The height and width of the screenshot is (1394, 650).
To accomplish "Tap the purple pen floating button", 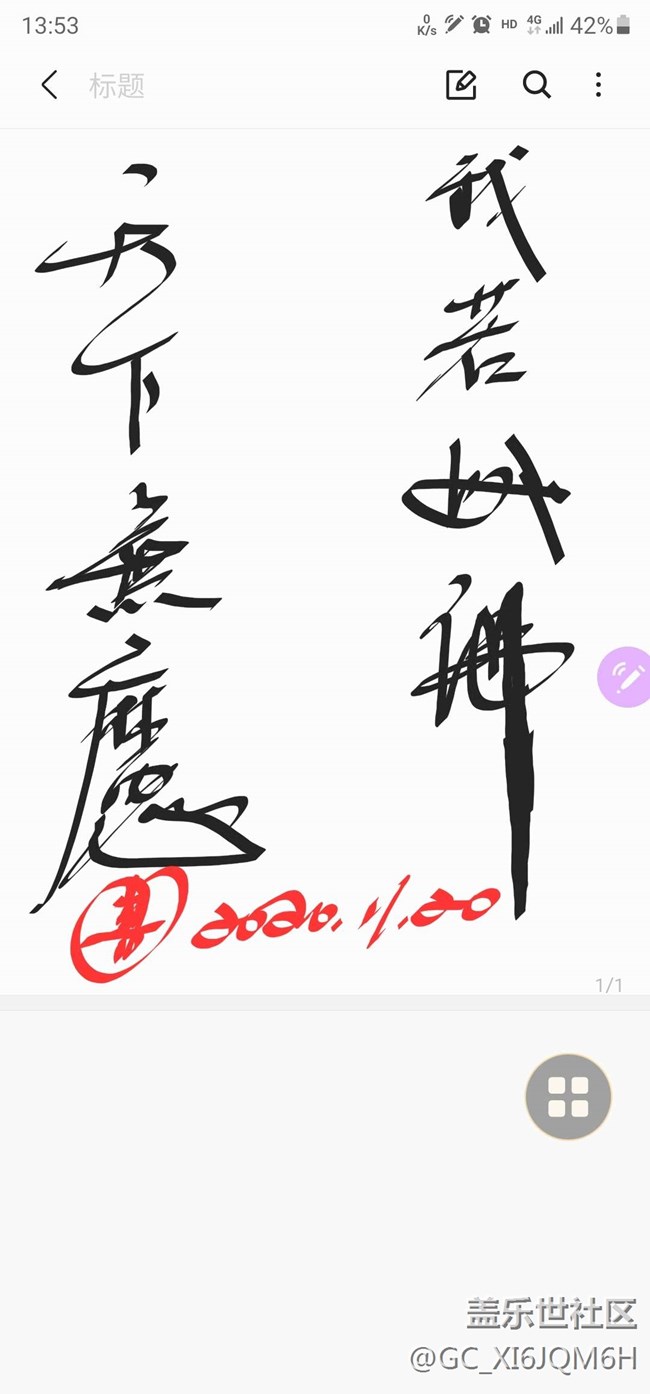I will coord(627,677).
